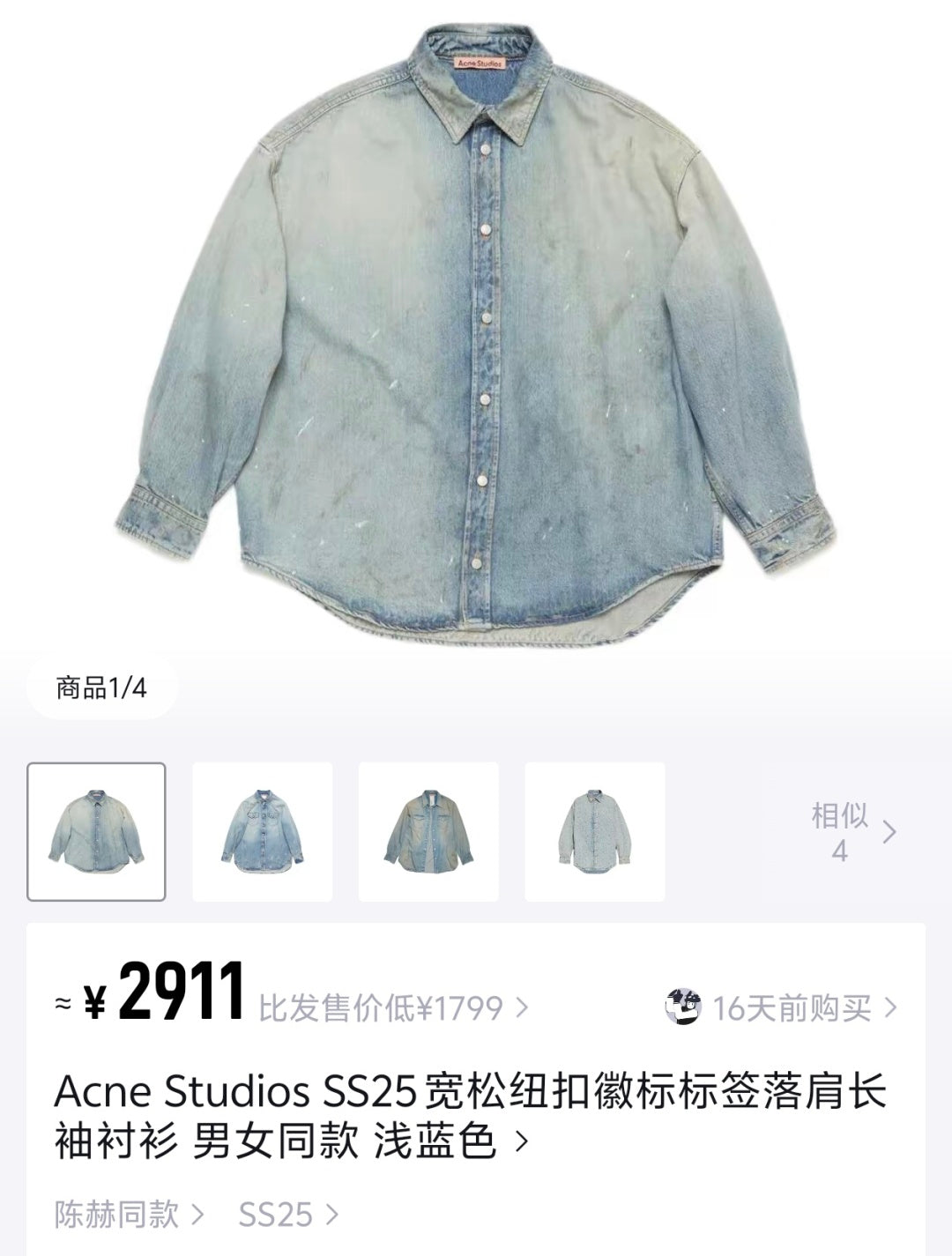
Task: View the 比发售价低¥1799 price details
Action: [x=392, y=1007]
